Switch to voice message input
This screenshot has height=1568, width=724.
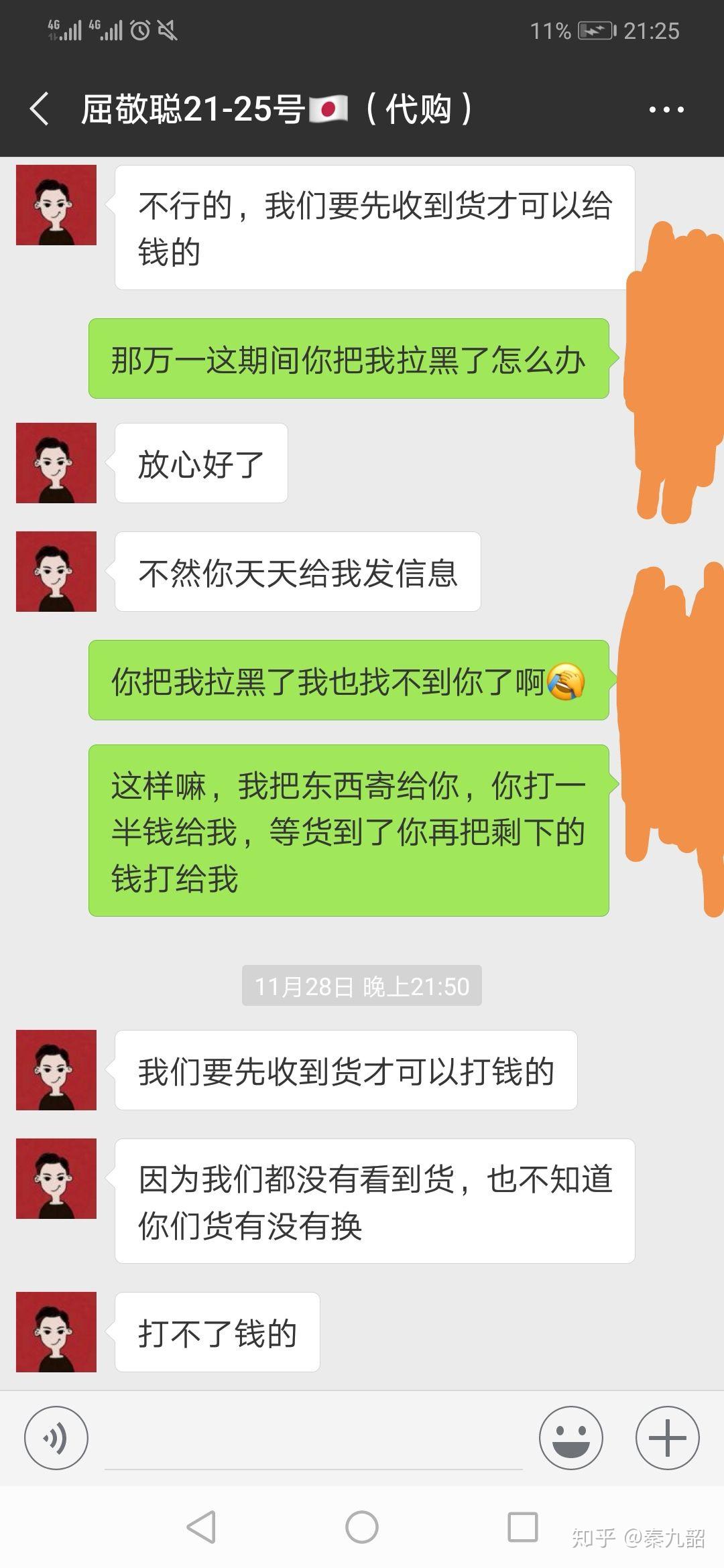(x=56, y=1437)
